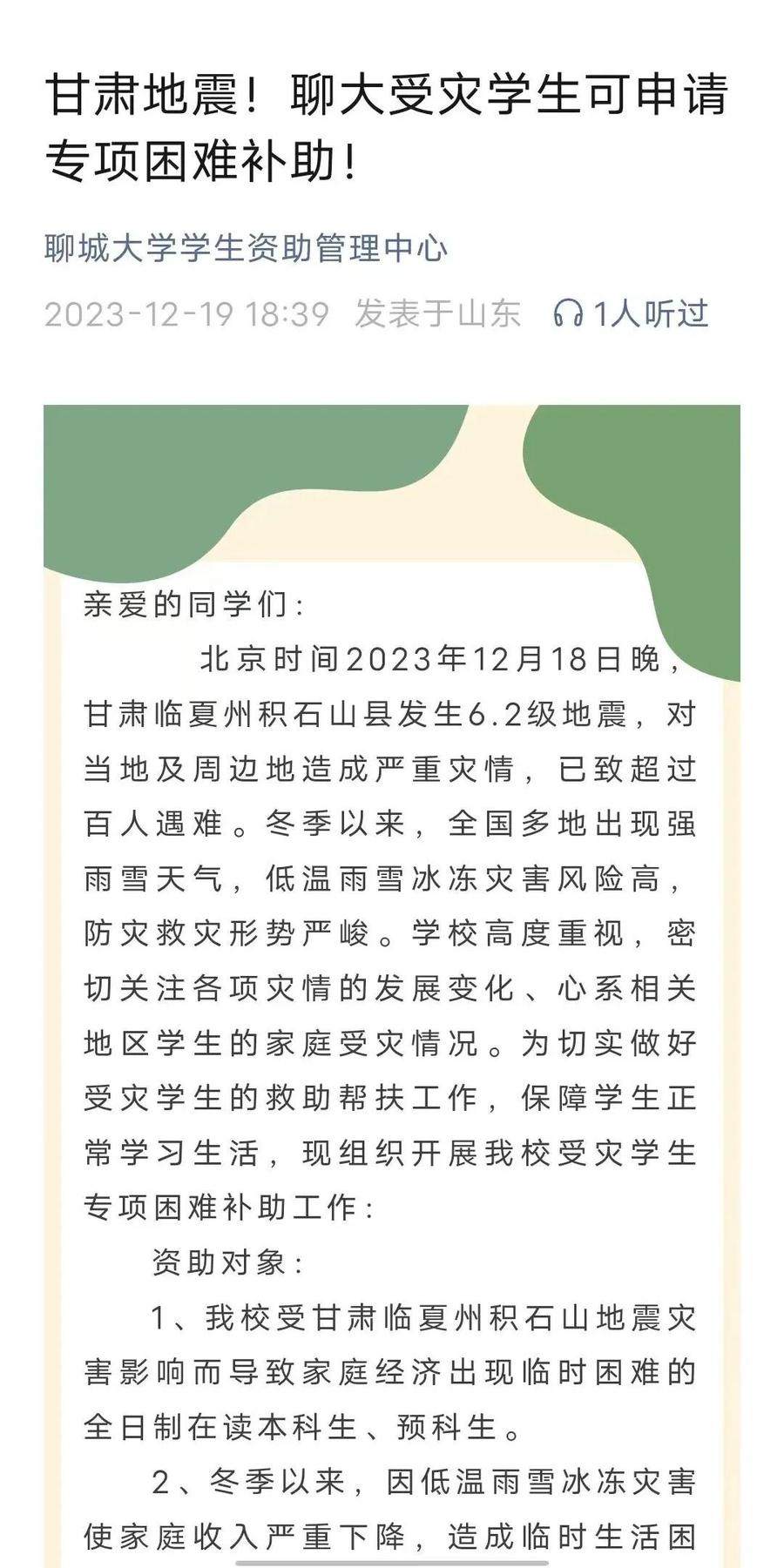Click the scrollbar at the page bottom
Image resolution: width=784 pixels, height=1568 pixels.
click(392, 1563)
